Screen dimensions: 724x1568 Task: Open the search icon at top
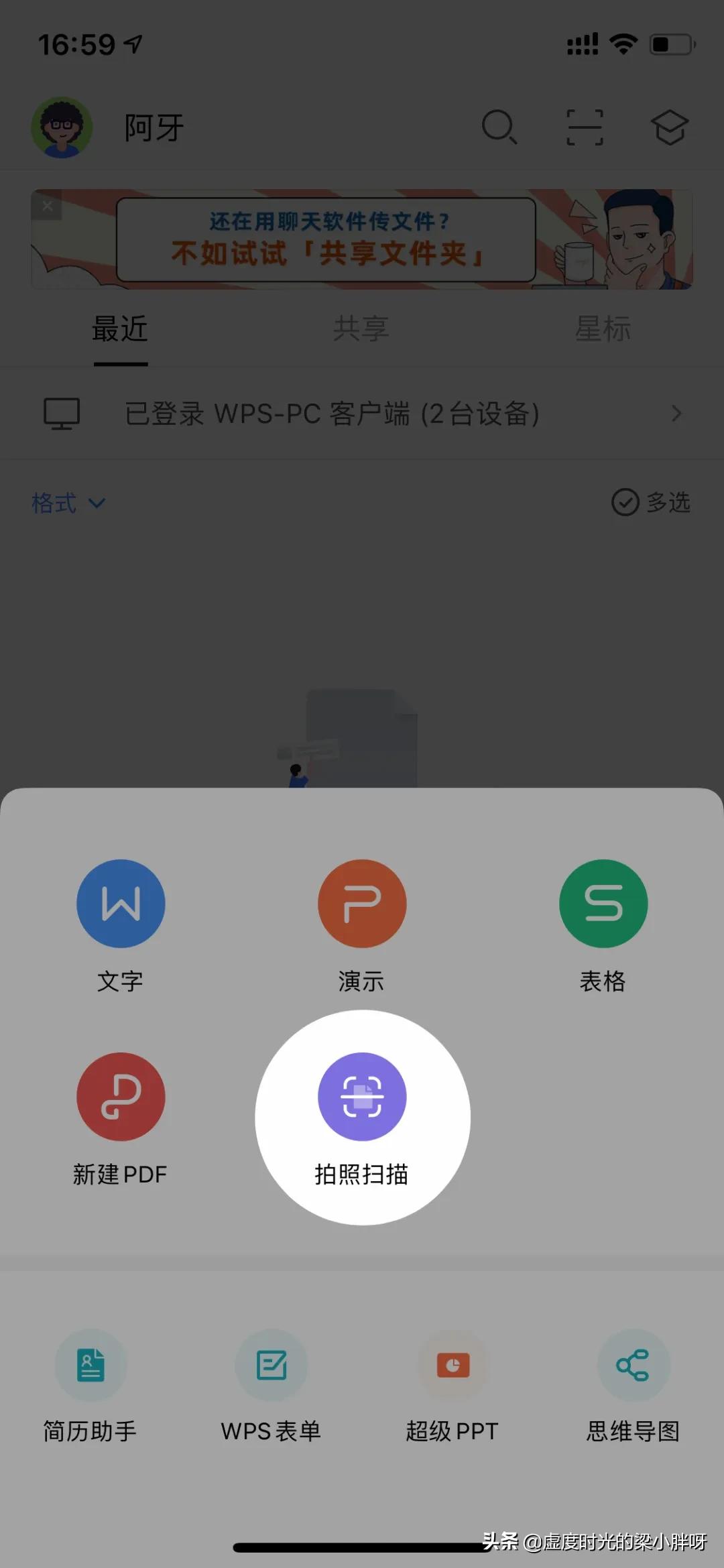pos(501,127)
